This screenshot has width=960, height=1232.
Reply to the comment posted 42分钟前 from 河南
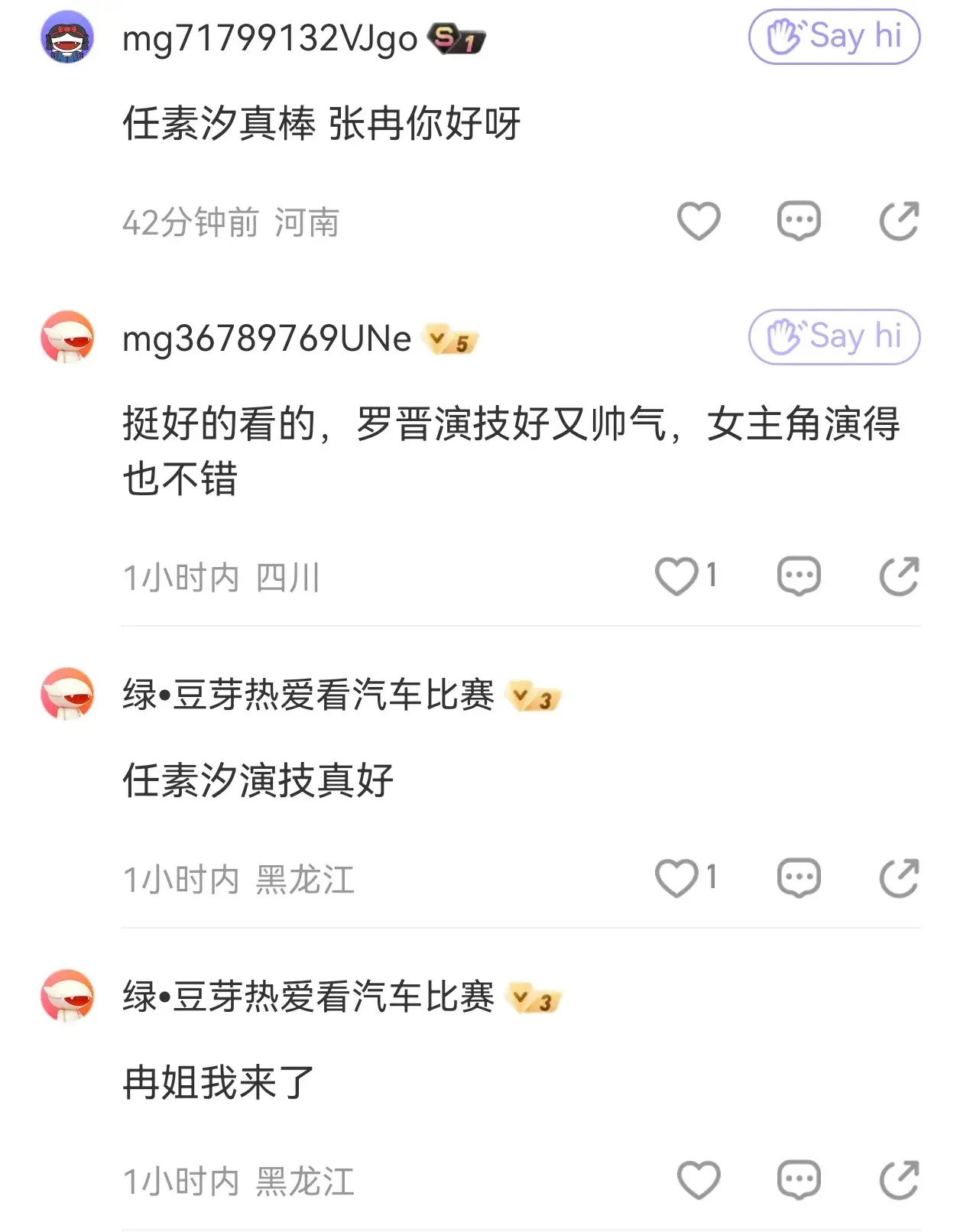point(799,222)
